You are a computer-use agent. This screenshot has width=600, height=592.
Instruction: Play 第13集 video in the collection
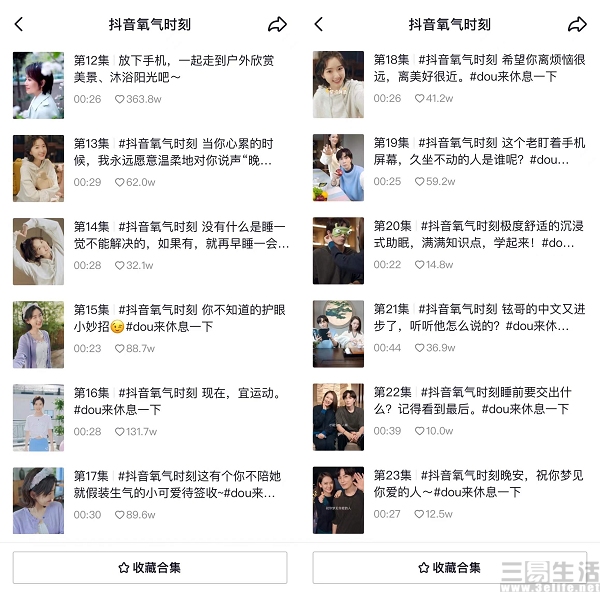150,166
